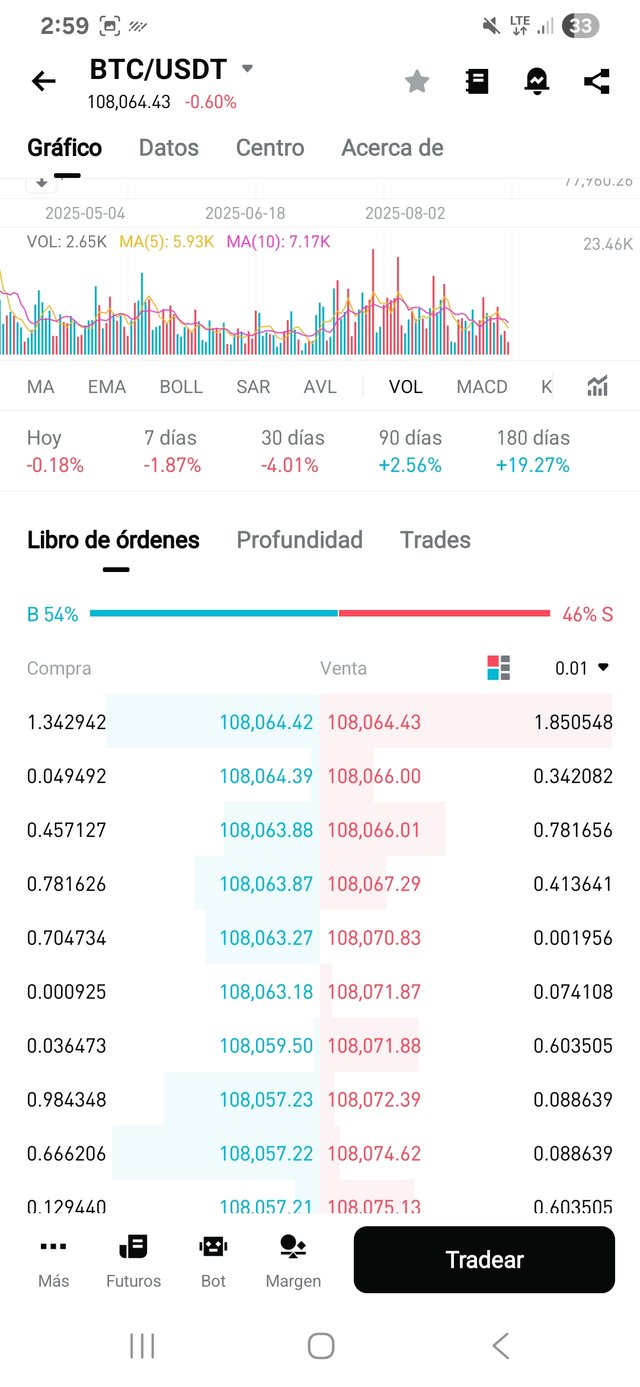The height and width of the screenshot is (1387, 640).
Task: Switch to the Centro tab
Action: (270, 148)
